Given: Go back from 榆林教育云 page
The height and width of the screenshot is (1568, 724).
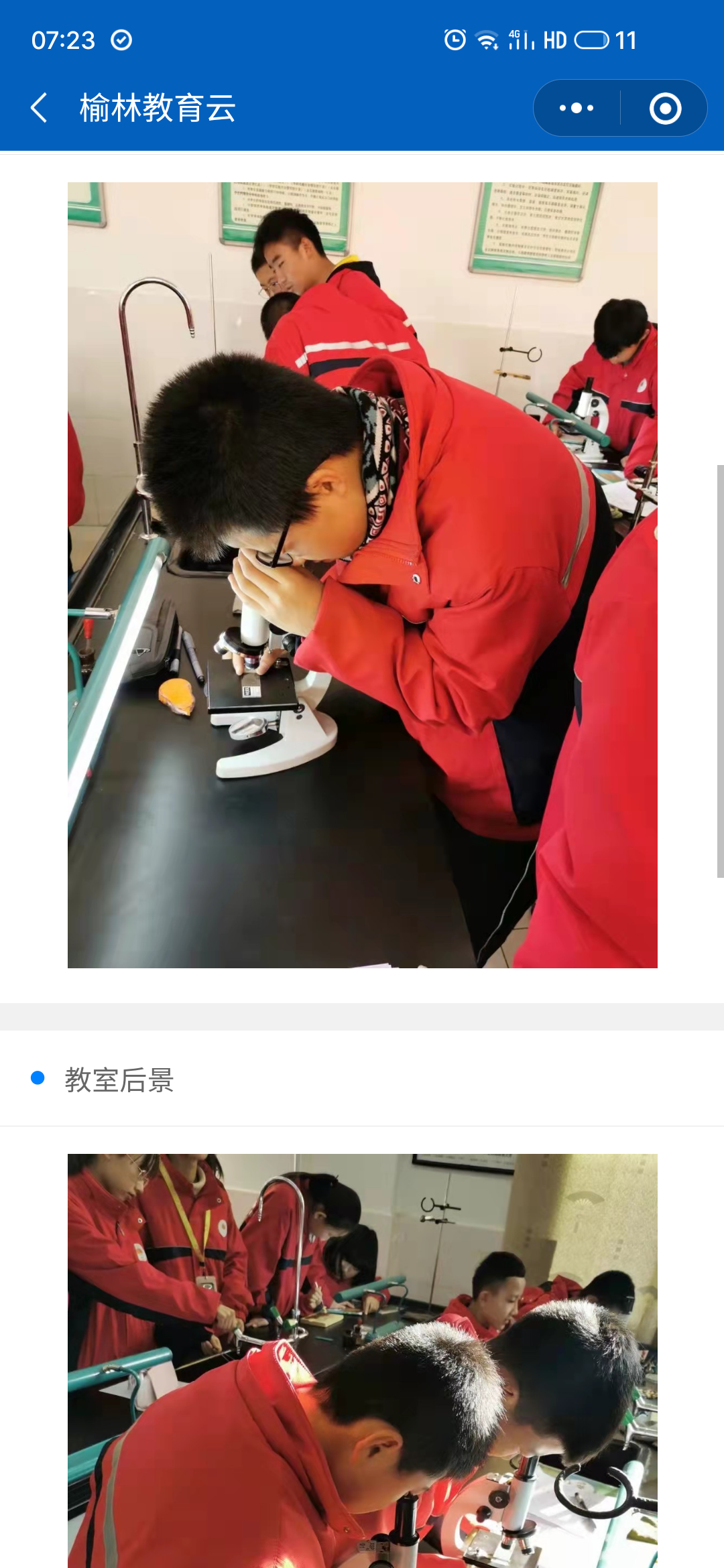Looking at the screenshot, I should point(40,108).
